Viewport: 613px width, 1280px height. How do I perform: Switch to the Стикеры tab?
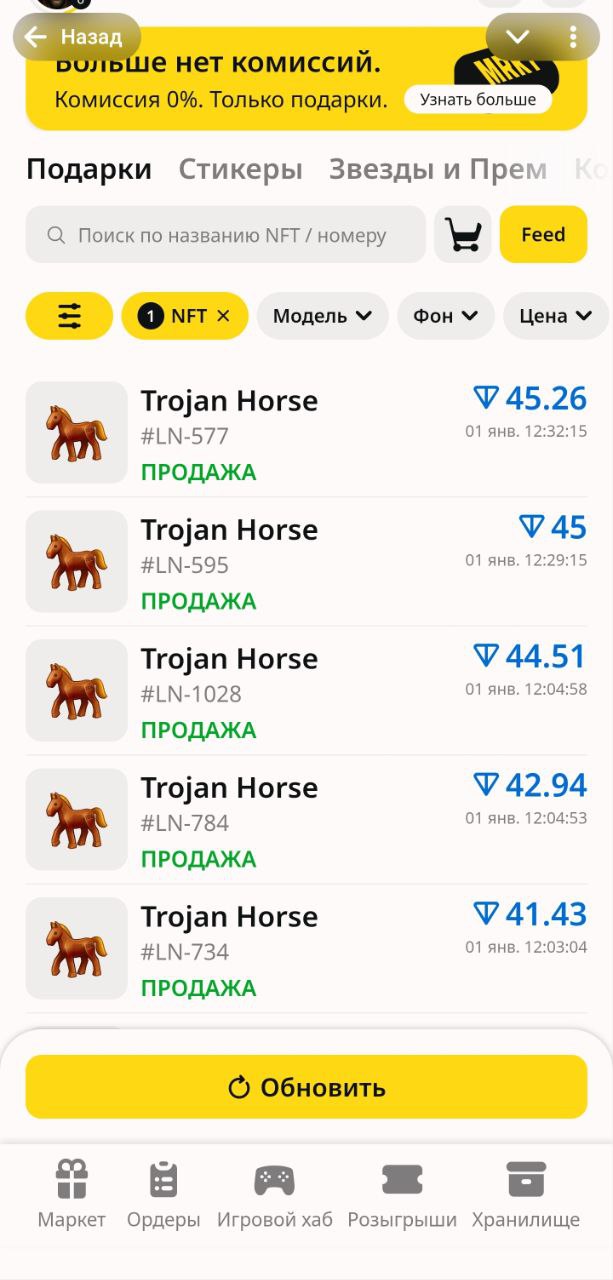click(240, 169)
